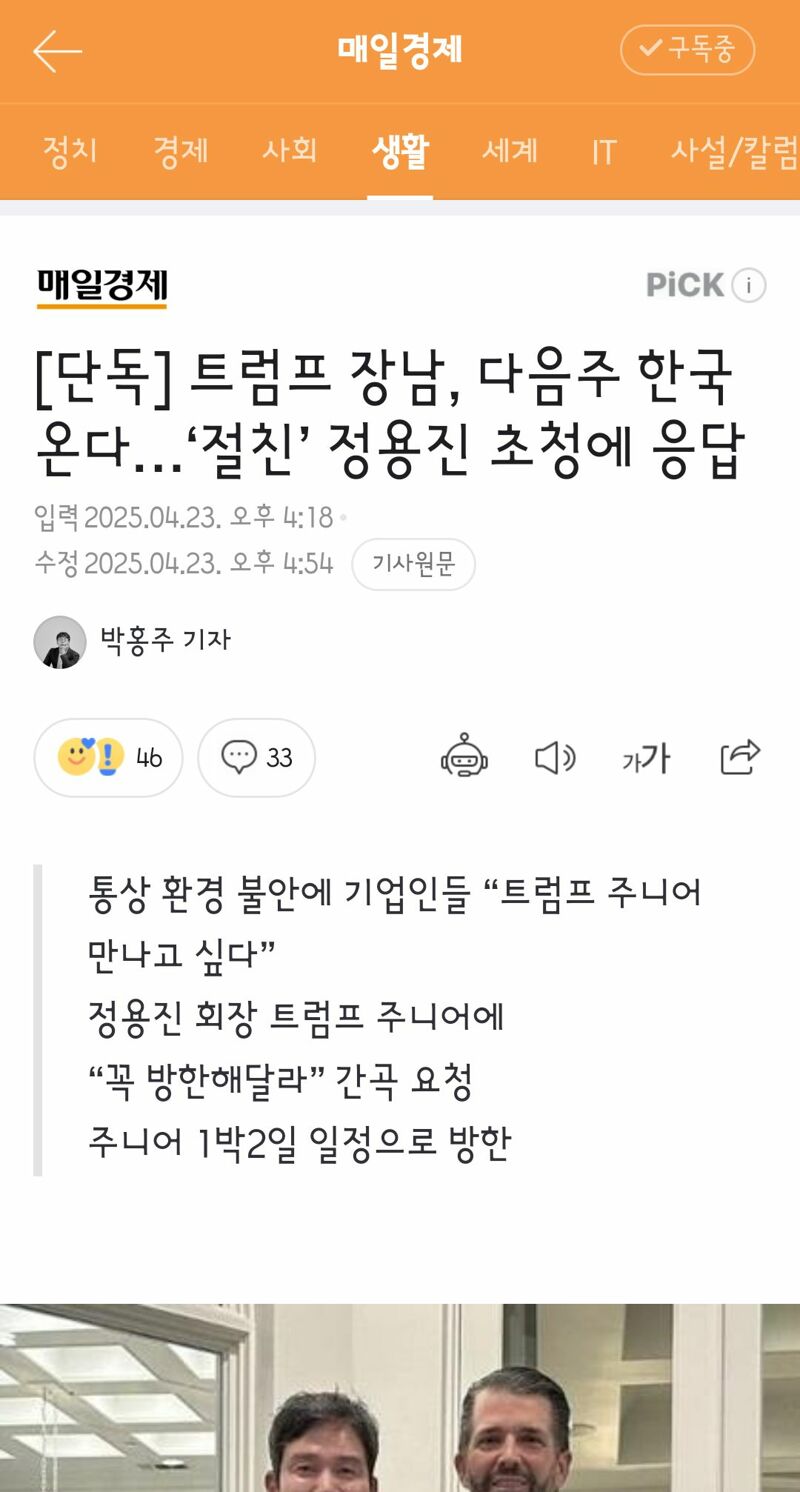Adjust font size with 가가 icon

pyautogui.click(x=646, y=759)
